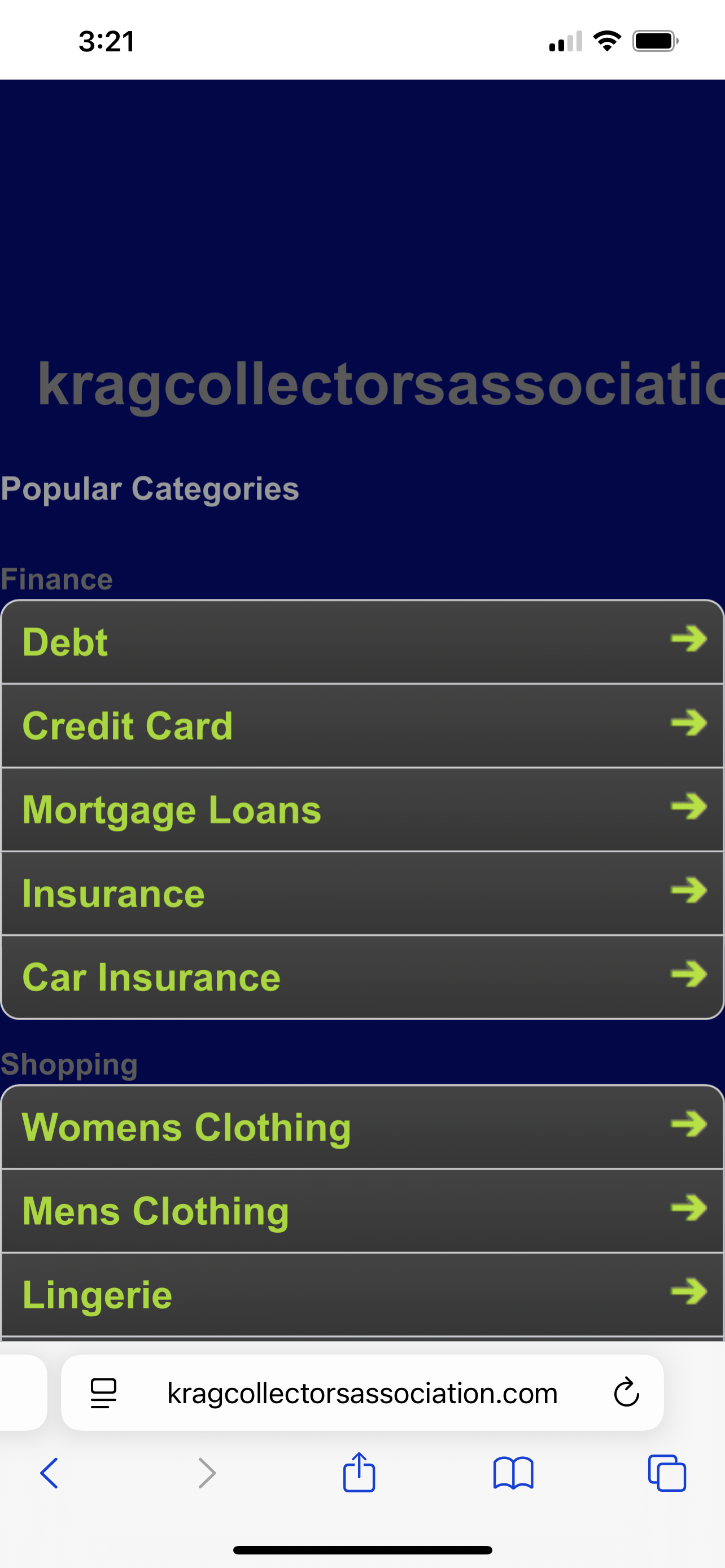
Task: Open Safari bookmarks
Action: [513, 1474]
